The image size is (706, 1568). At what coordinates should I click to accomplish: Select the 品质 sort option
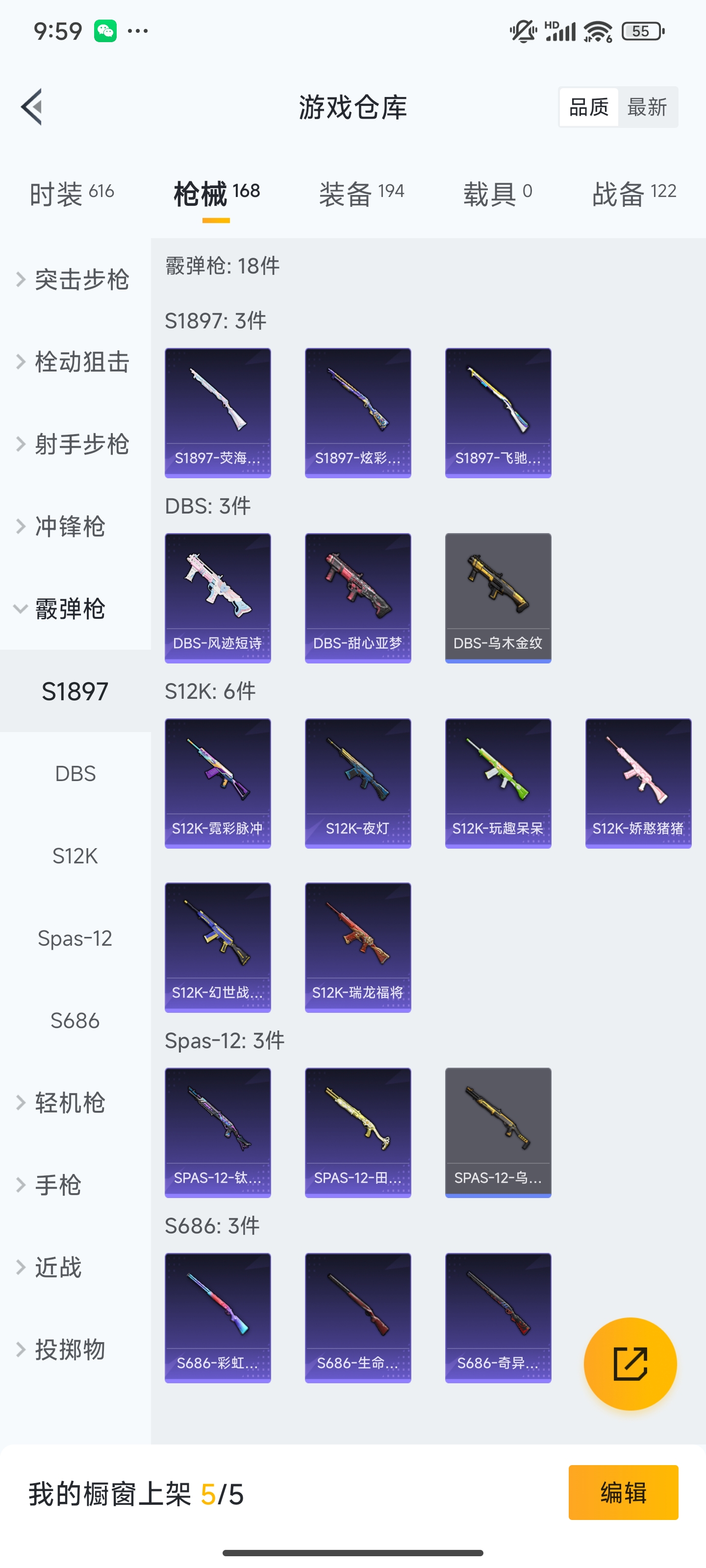(588, 107)
